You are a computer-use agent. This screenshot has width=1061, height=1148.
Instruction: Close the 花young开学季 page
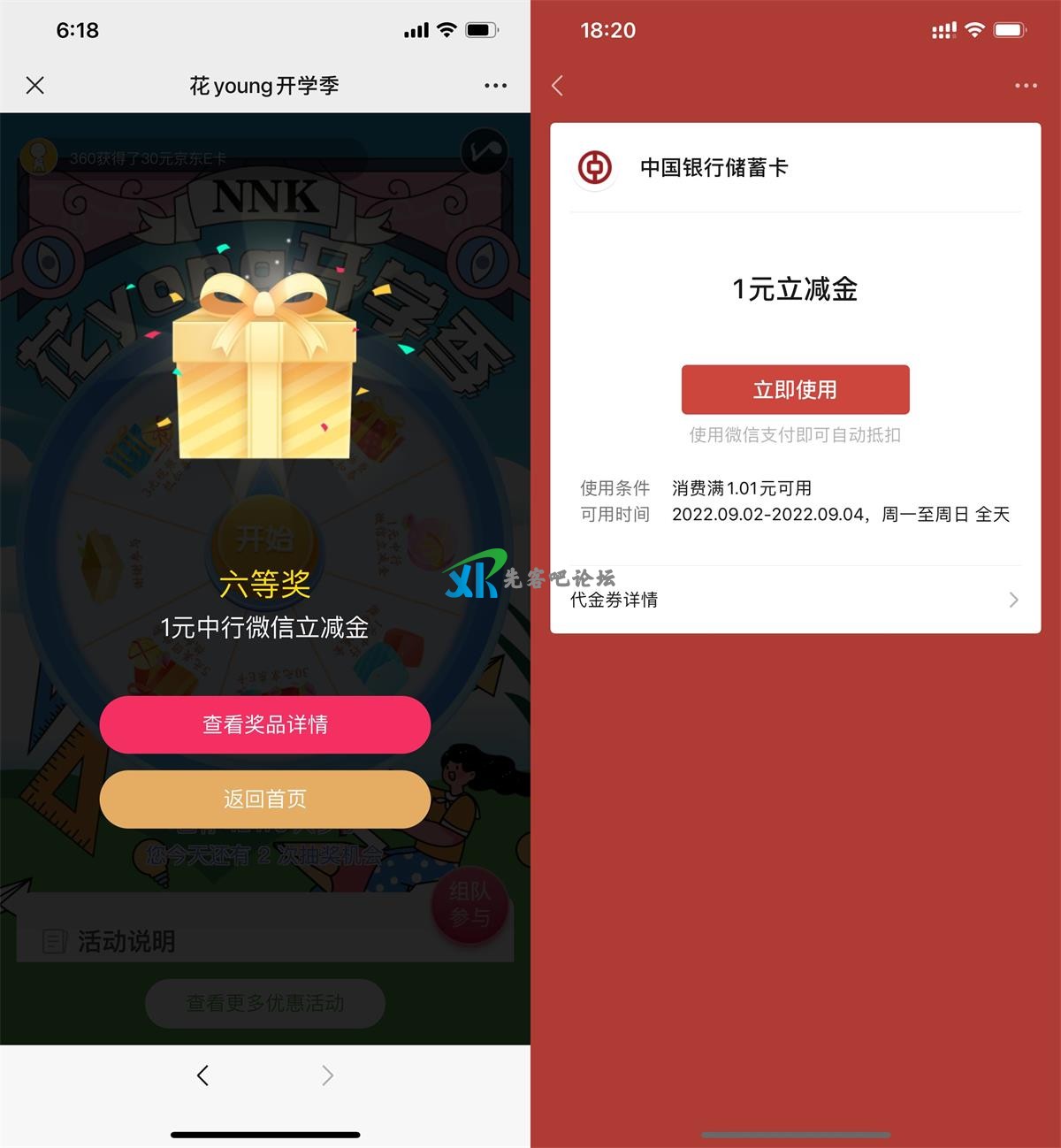click(x=35, y=86)
